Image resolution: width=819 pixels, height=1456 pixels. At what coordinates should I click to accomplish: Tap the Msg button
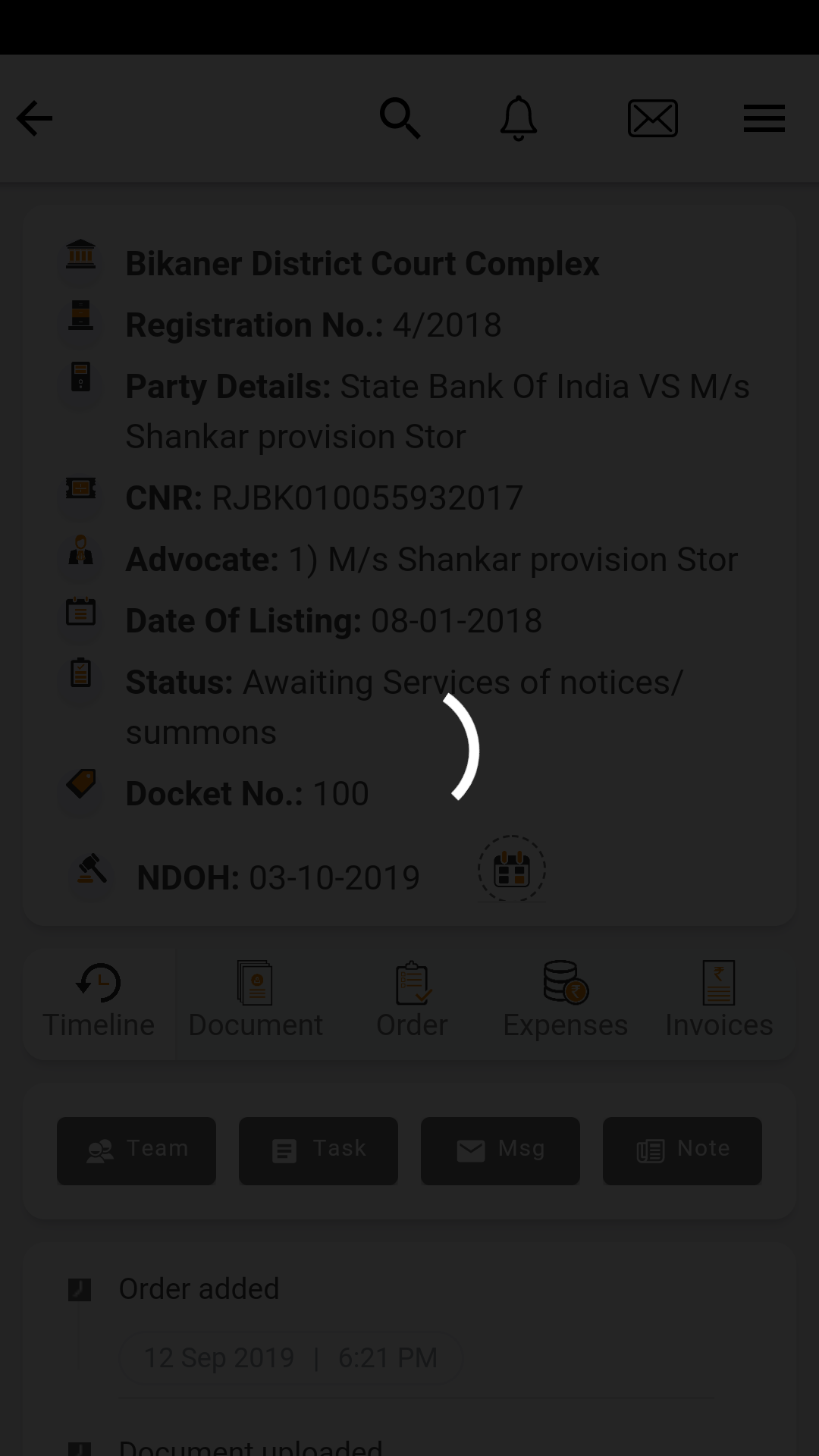[500, 1150]
